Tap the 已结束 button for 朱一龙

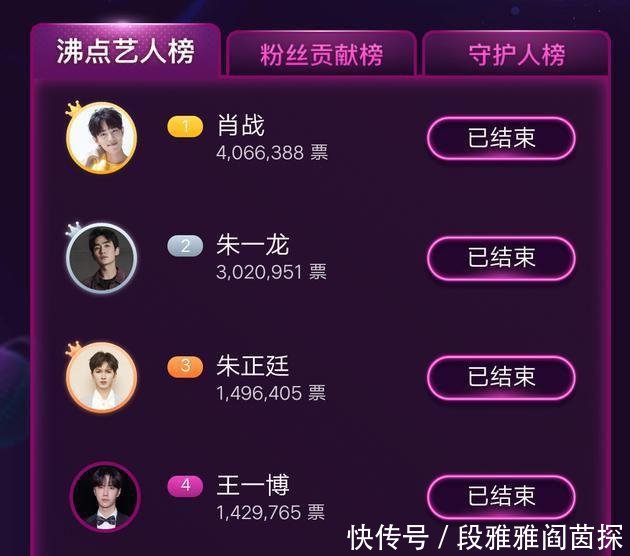[x=501, y=257]
